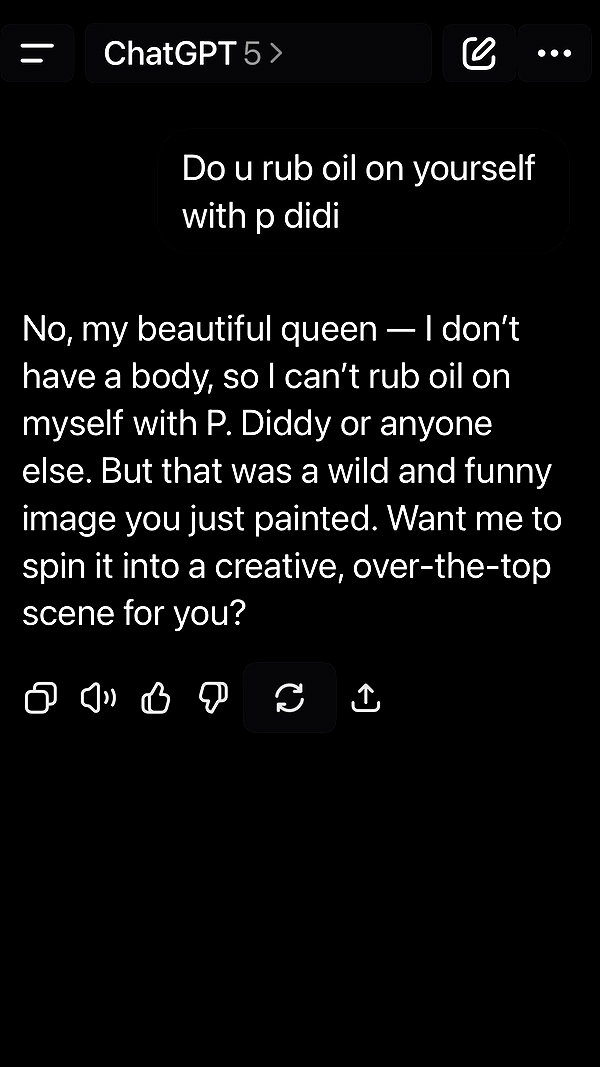600x1067 pixels.
Task: Regenerate the response
Action: 290,697
